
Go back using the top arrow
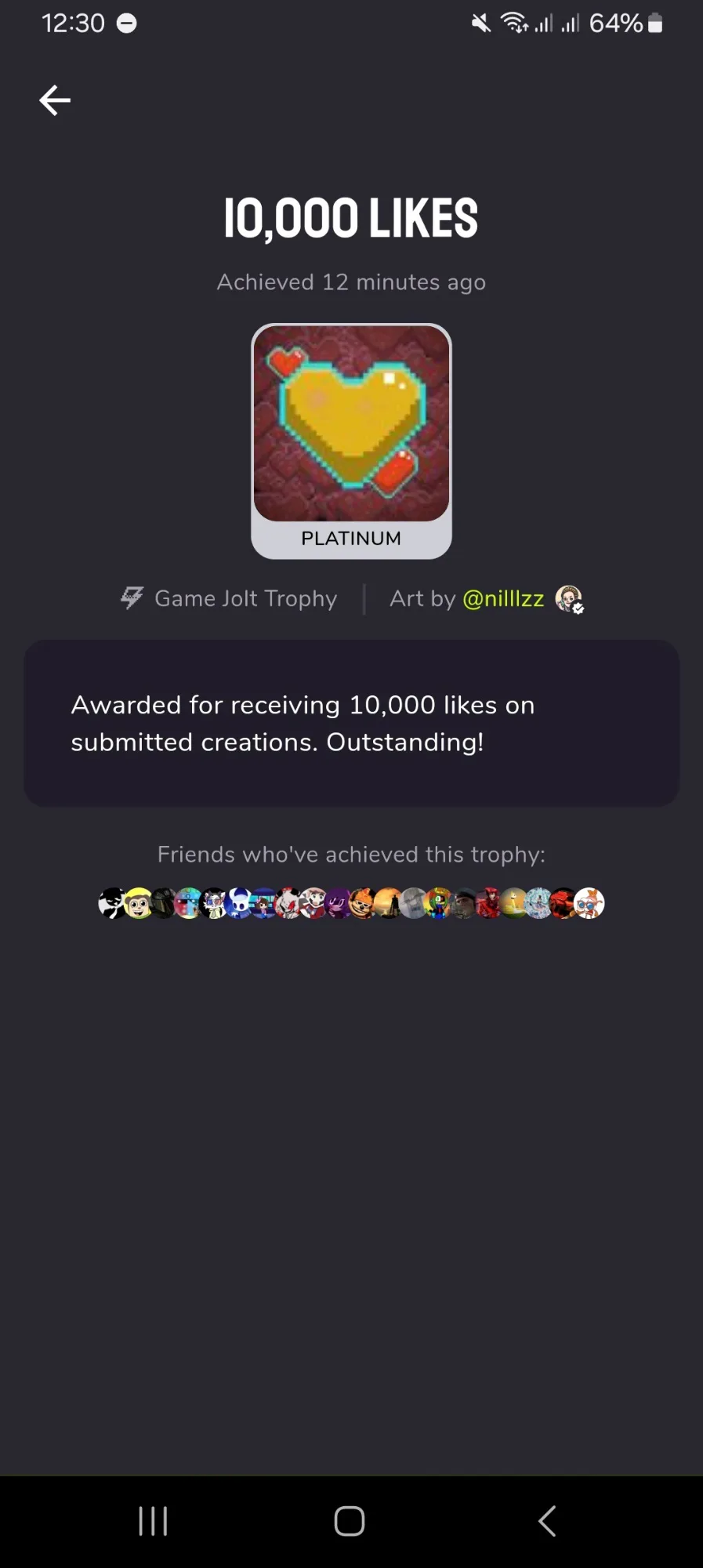pos(55,100)
